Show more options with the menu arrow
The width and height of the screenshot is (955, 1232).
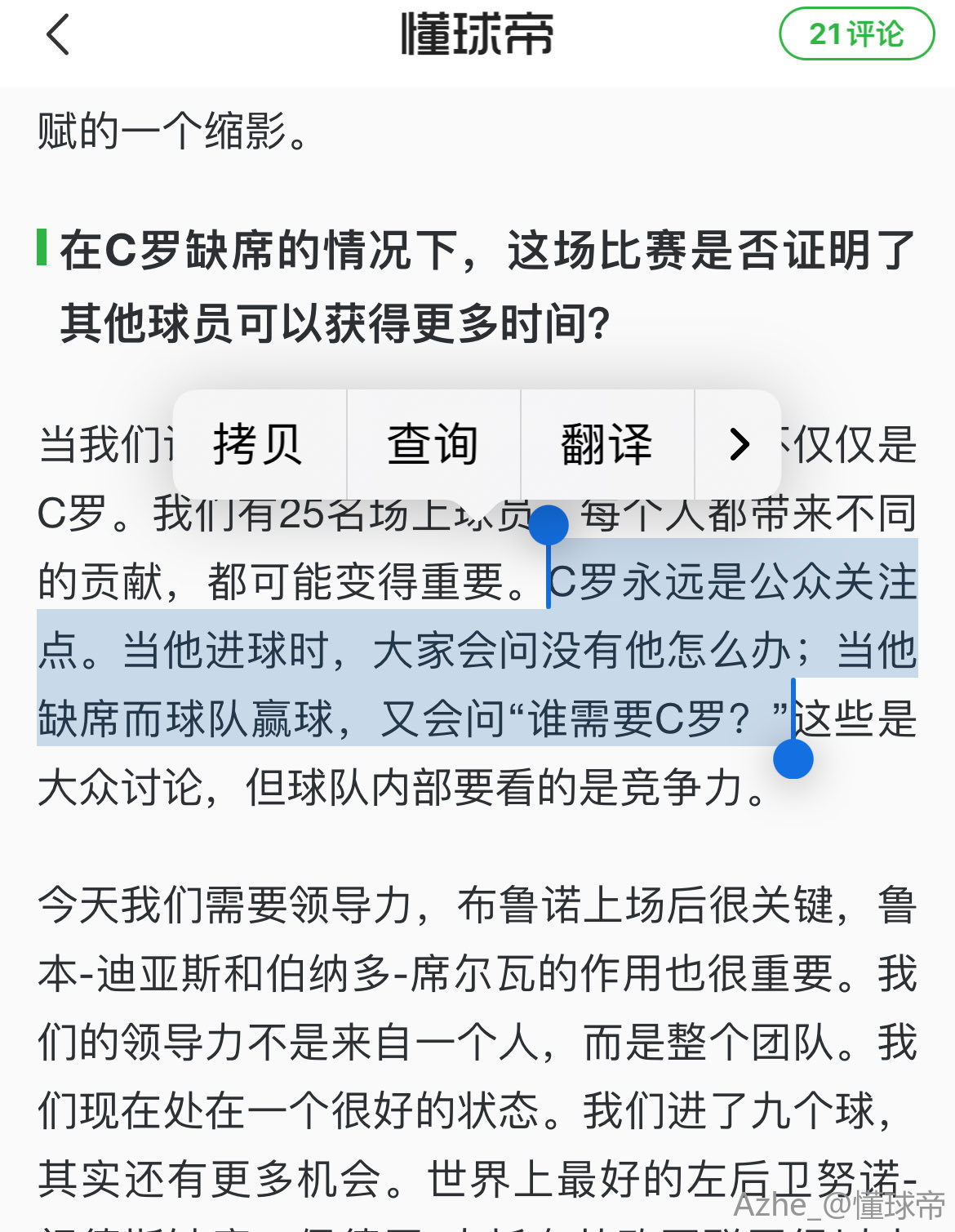(739, 444)
